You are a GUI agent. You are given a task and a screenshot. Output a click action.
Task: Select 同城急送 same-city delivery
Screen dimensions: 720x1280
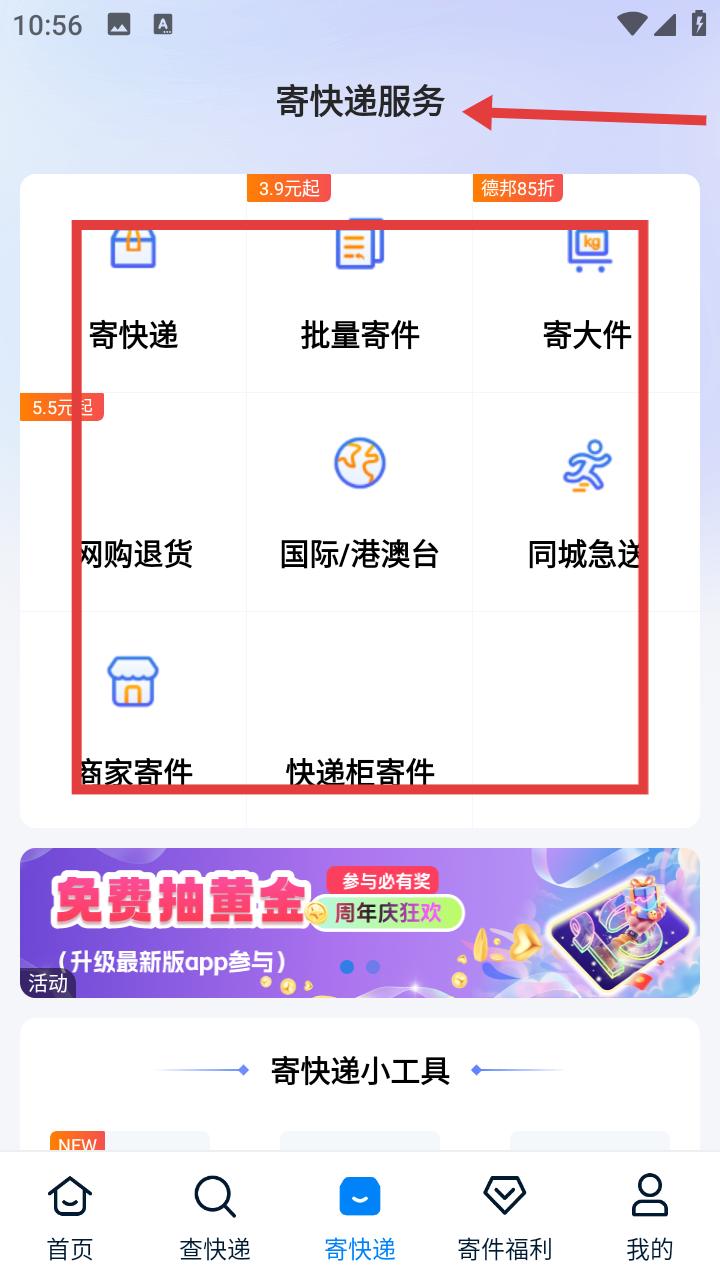586,502
